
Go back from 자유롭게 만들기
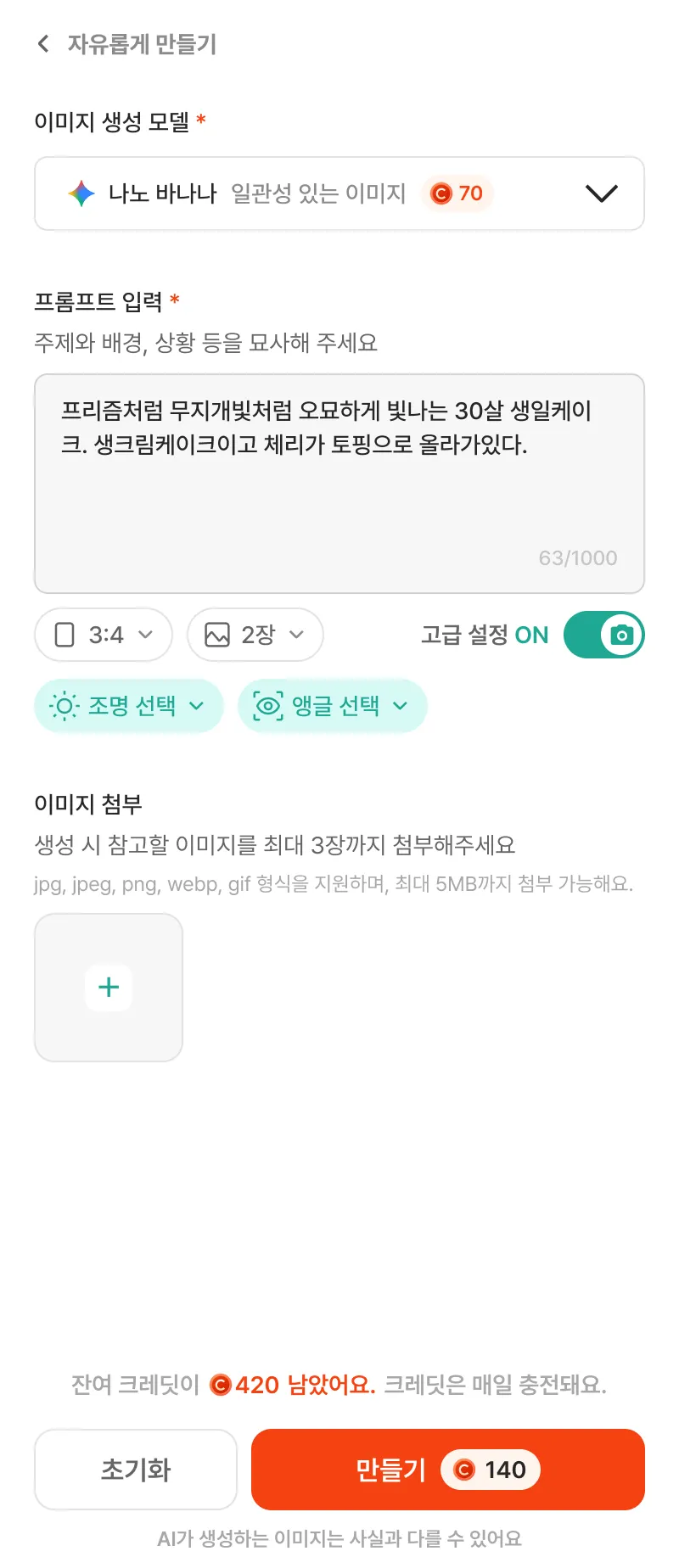coord(43,43)
